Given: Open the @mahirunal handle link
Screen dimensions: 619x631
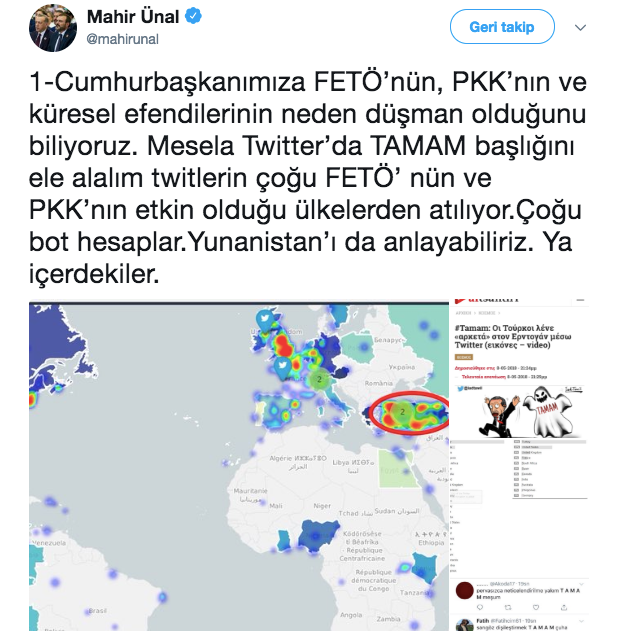Looking at the screenshot, I should click(123, 39).
